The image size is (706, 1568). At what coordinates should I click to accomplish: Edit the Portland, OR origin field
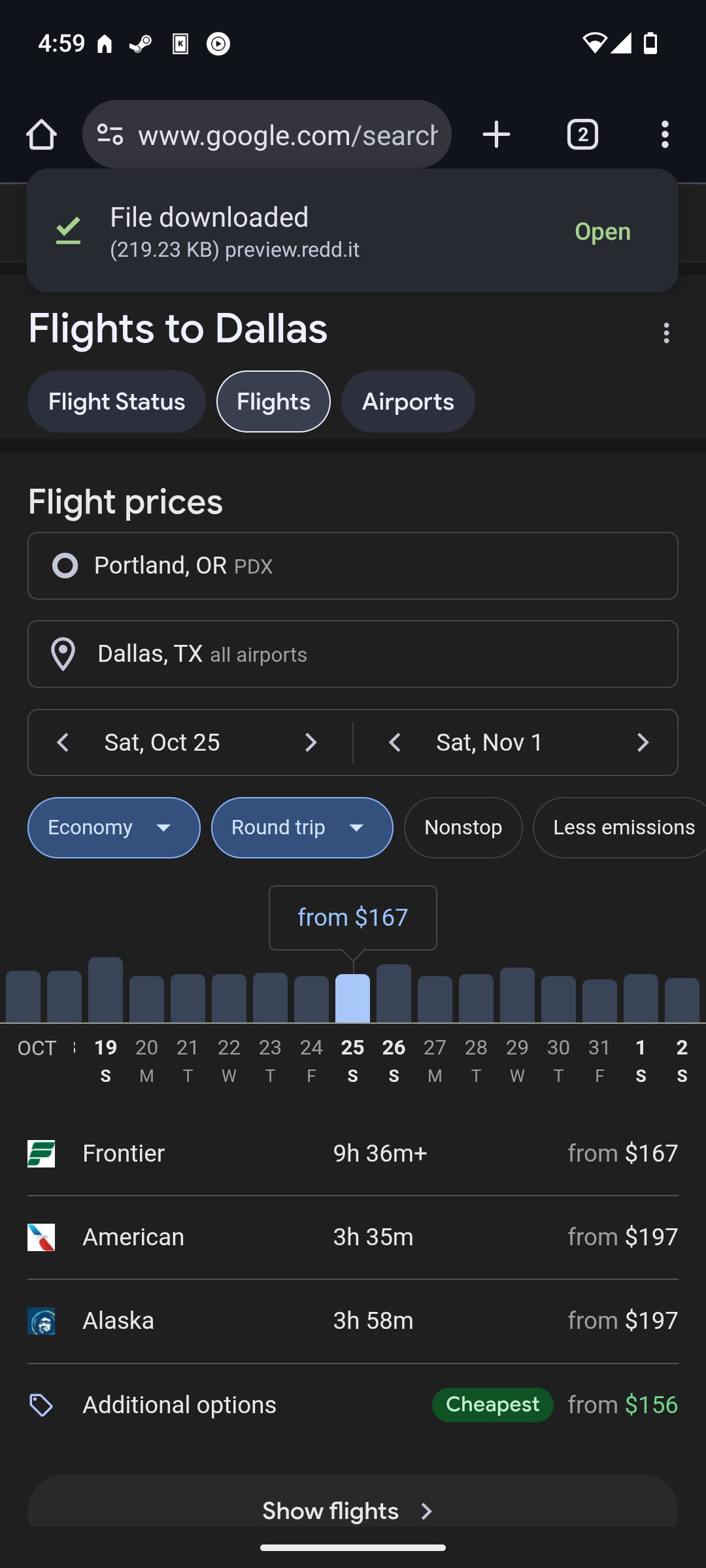(x=353, y=566)
